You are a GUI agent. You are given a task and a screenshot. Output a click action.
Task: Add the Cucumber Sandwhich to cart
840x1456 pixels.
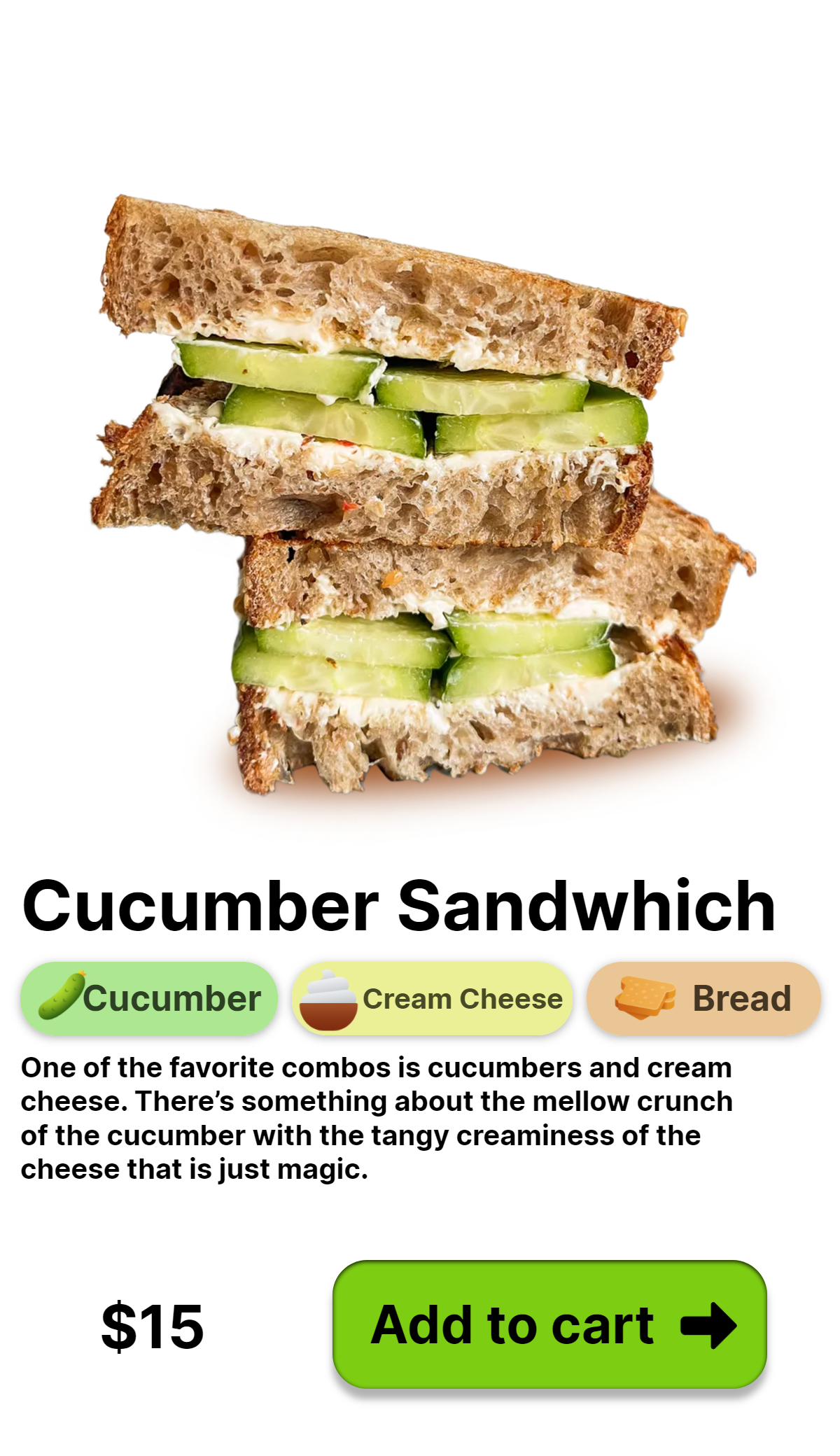coord(549,1324)
